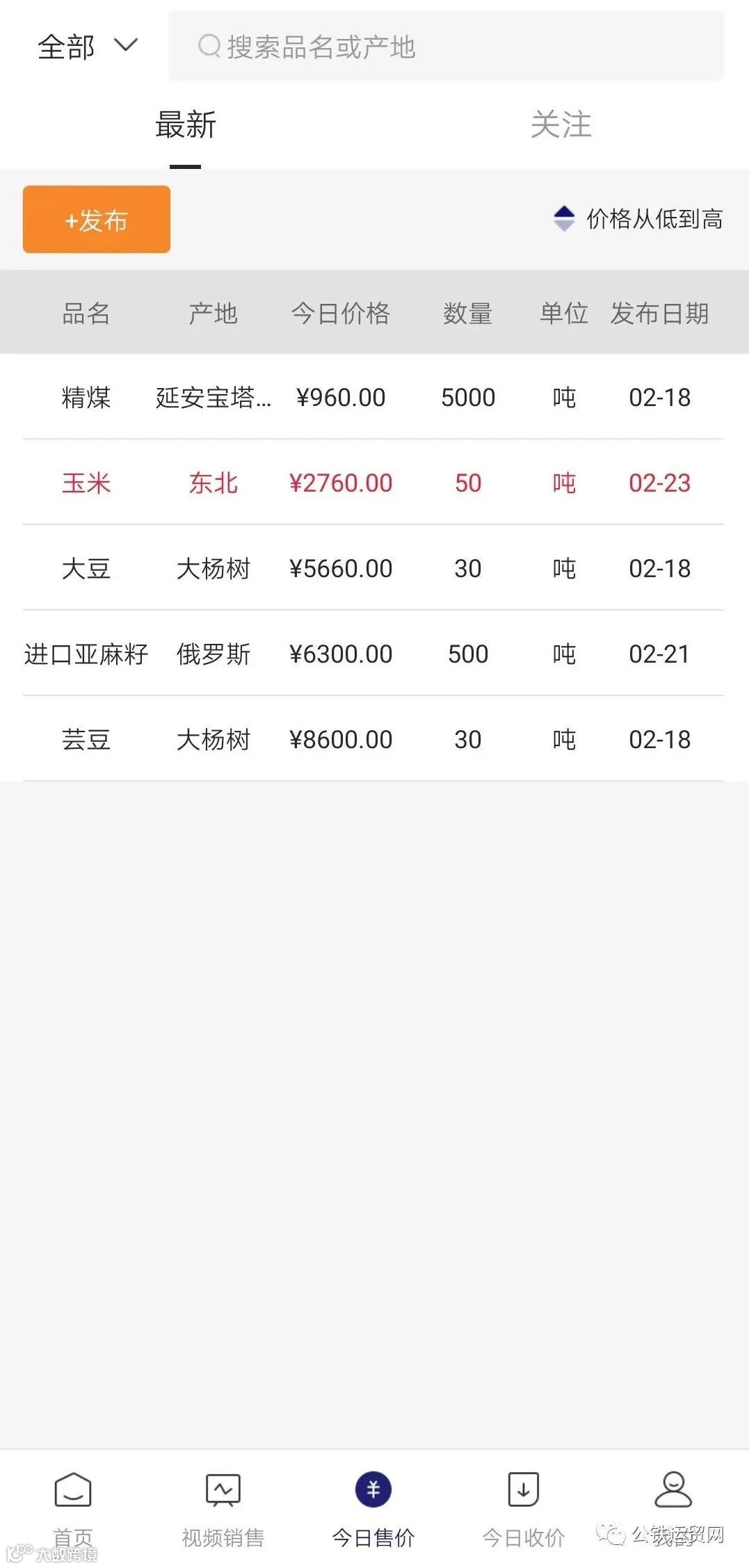Tap the 搜索品名或产地 search field

tap(445, 47)
